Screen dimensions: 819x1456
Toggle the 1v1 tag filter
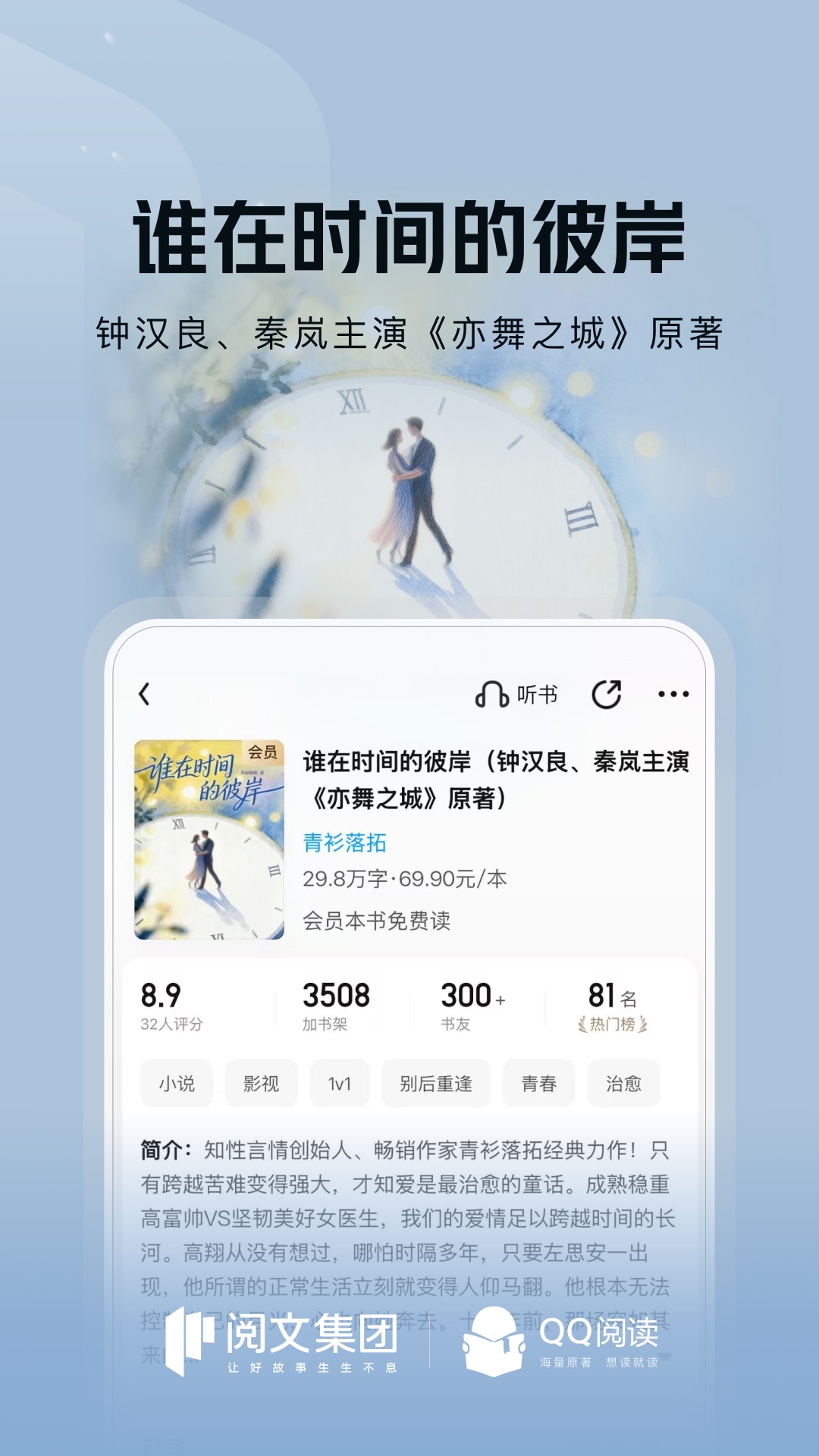pos(339,1084)
